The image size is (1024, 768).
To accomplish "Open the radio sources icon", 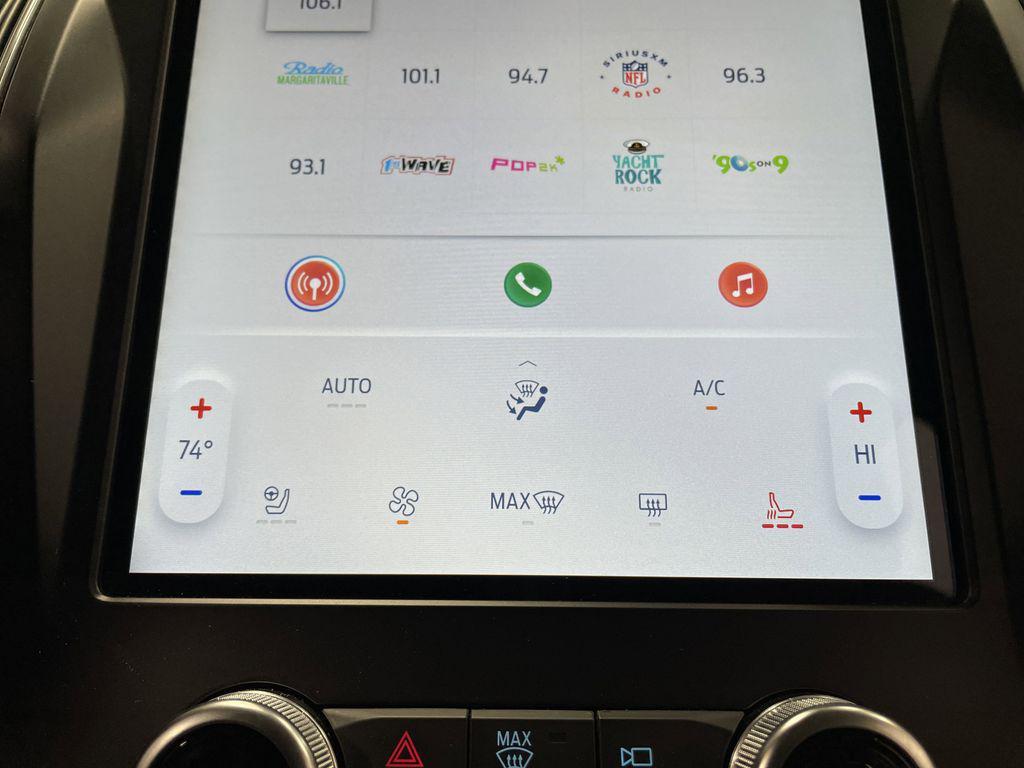I will (x=315, y=284).
